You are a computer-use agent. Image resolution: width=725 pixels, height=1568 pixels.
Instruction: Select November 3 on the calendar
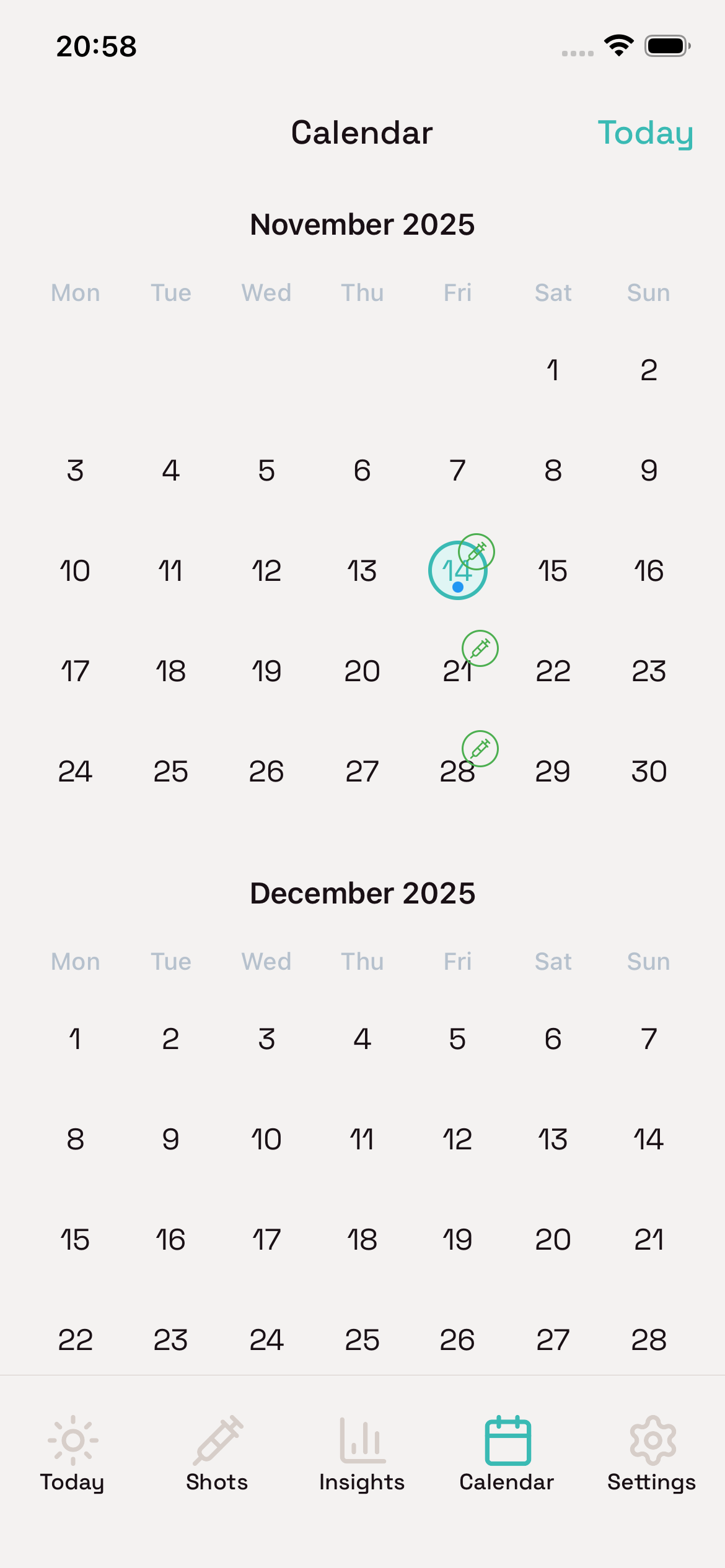click(x=76, y=470)
